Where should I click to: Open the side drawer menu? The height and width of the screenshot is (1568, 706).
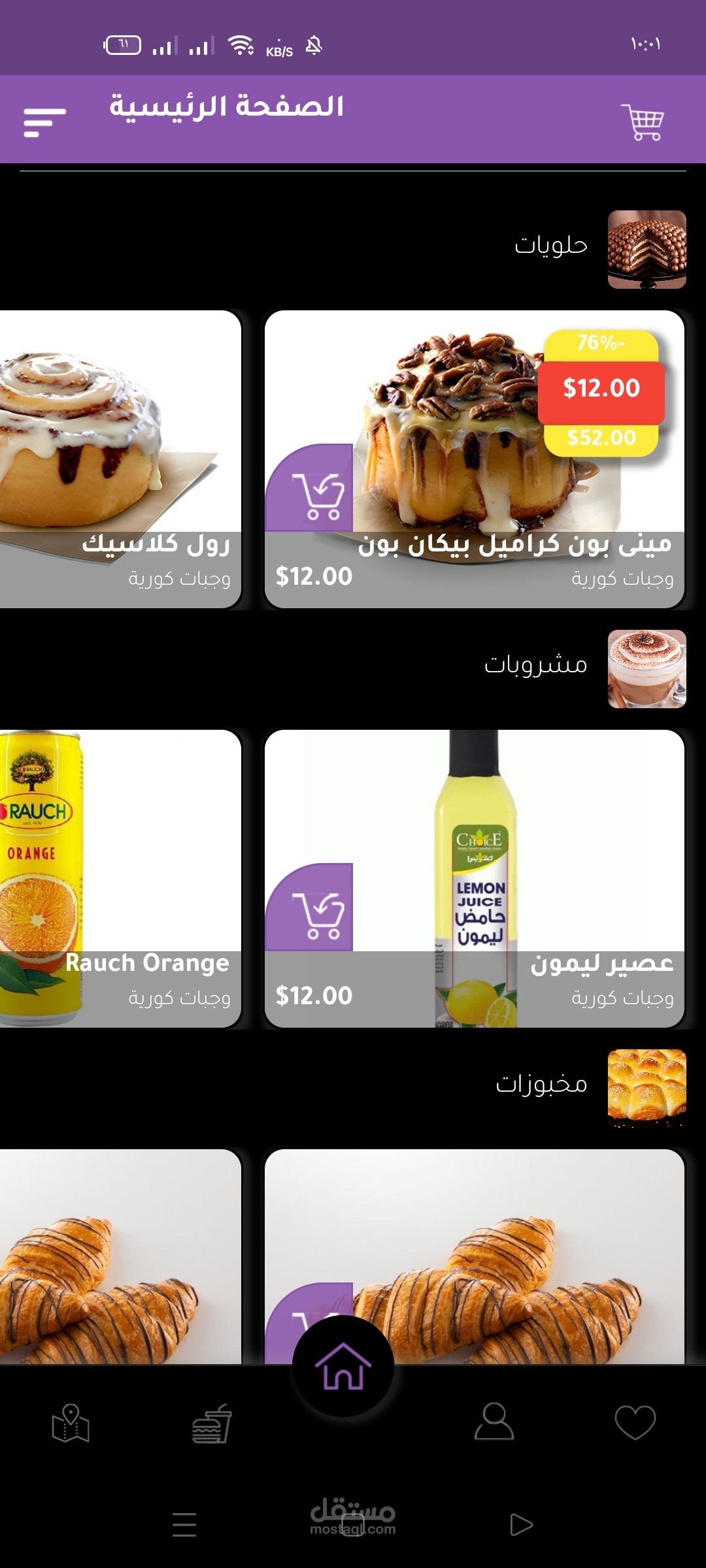pyautogui.click(x=44, y=122)
